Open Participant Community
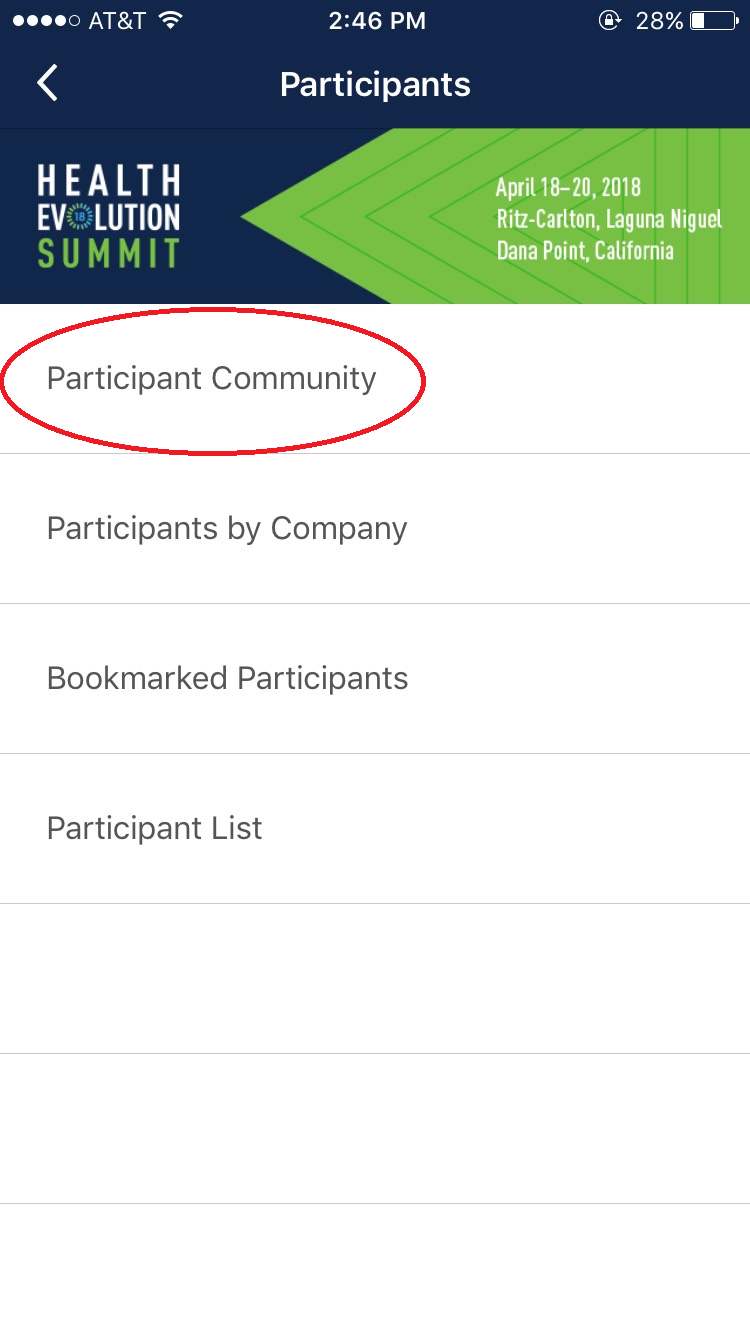Screen dimensions: 750x1334 (x=375, y=379)
